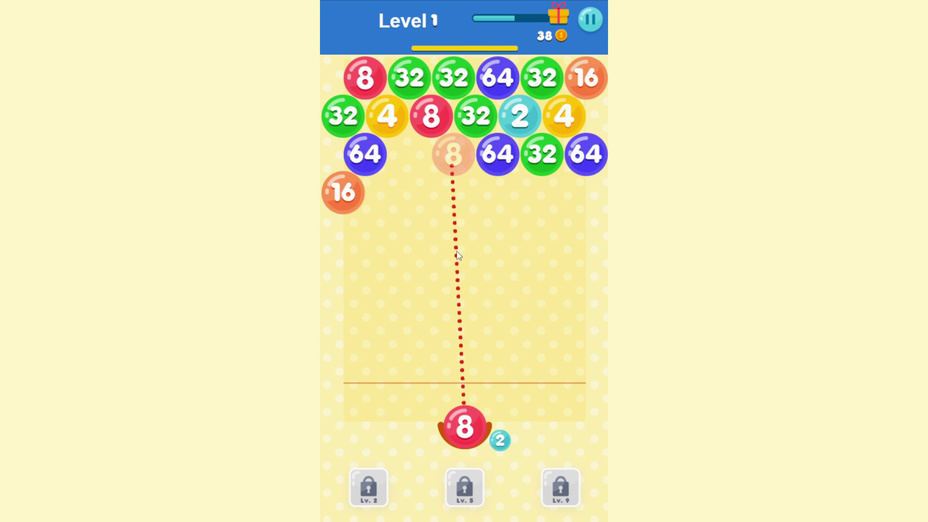Tap the locked Lv. 9 booster
Viewport: 928px width, 522px height.
(560, 487)
